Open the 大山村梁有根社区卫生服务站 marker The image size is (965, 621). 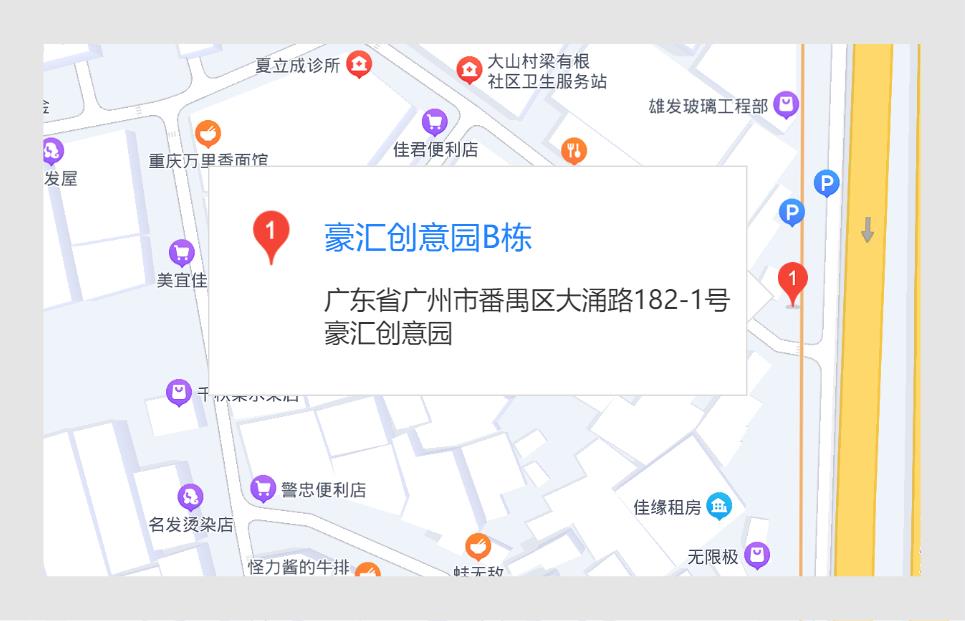click(x=468, y=68)
